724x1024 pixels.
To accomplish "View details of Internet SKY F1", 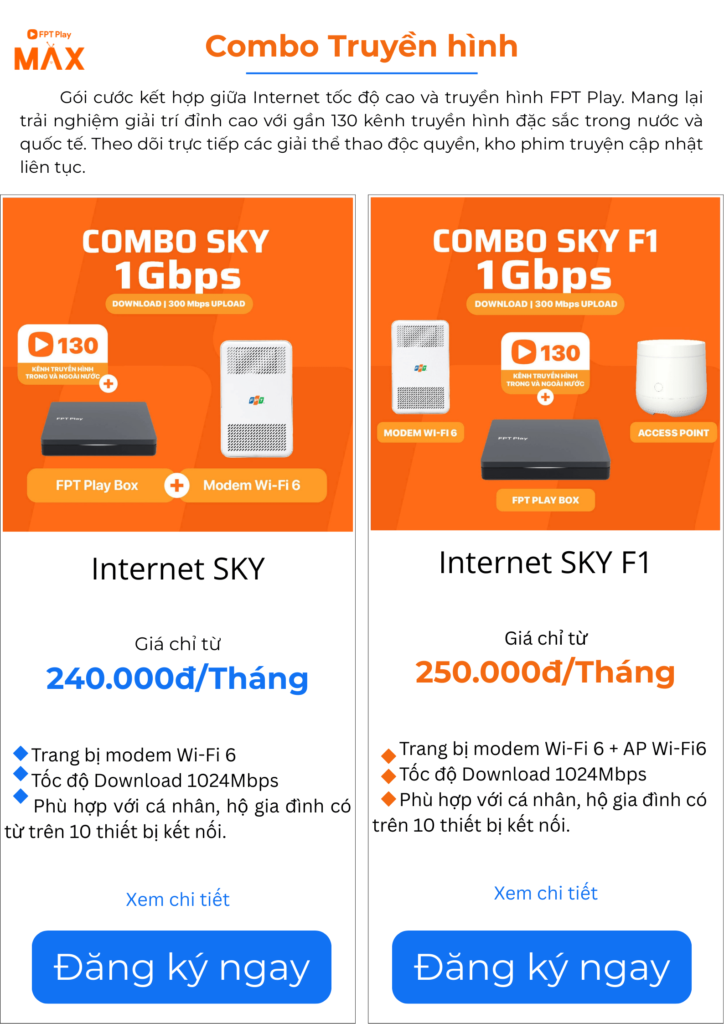I will click(545, 893).
